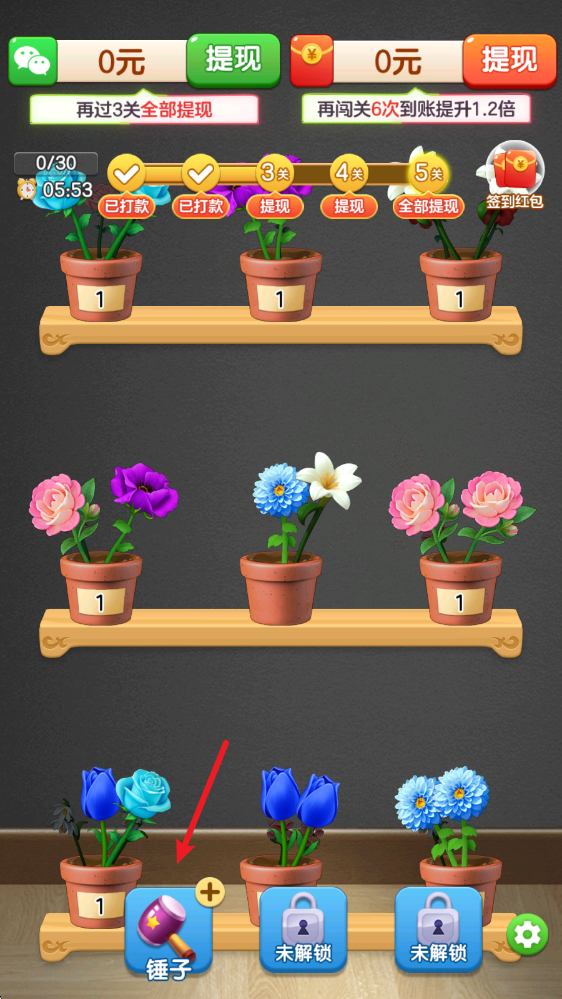
Task: Tap the orange red-envelope 提现 button
Action: click(x=510, y=61)
